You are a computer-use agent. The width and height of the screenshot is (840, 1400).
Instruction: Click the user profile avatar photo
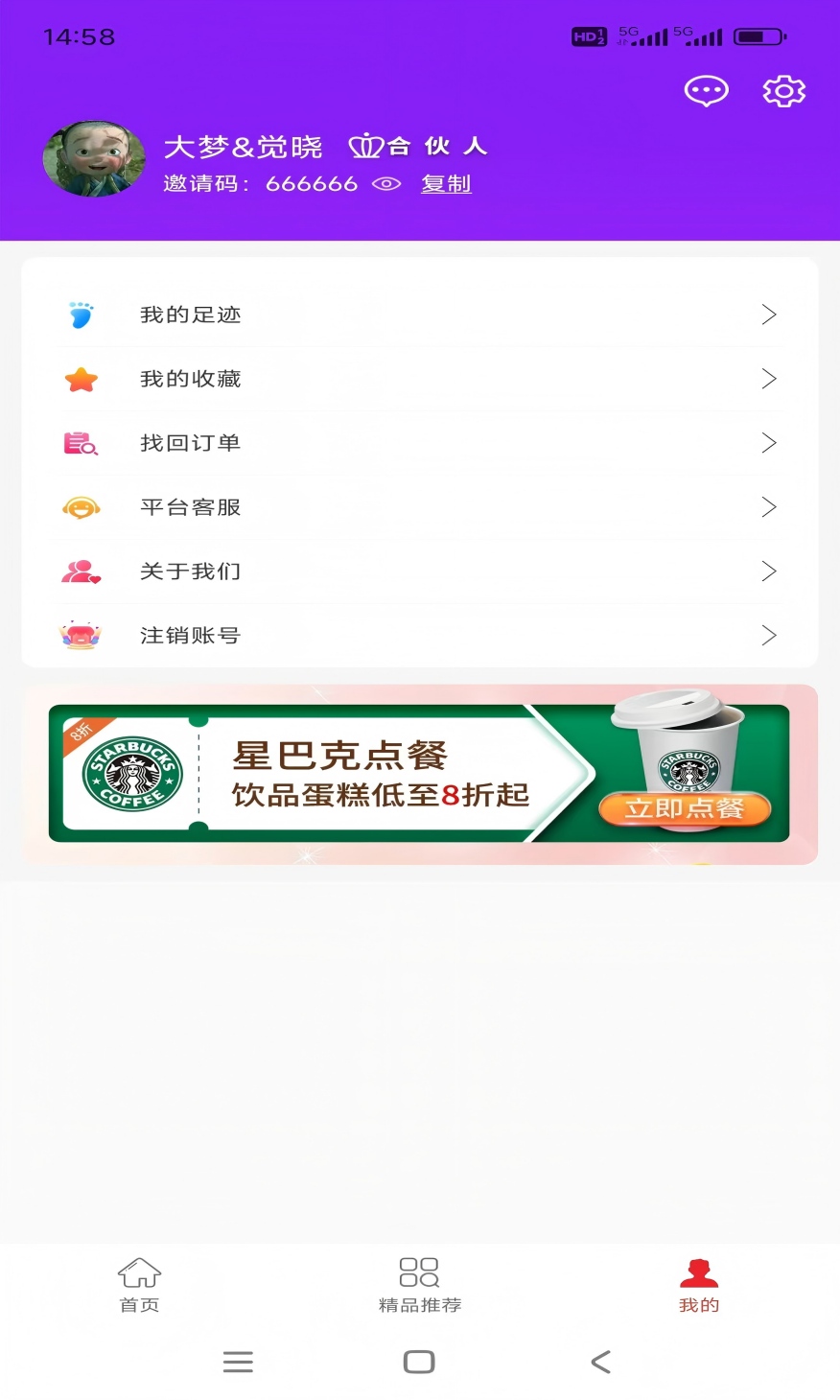(x=94, y=158)
